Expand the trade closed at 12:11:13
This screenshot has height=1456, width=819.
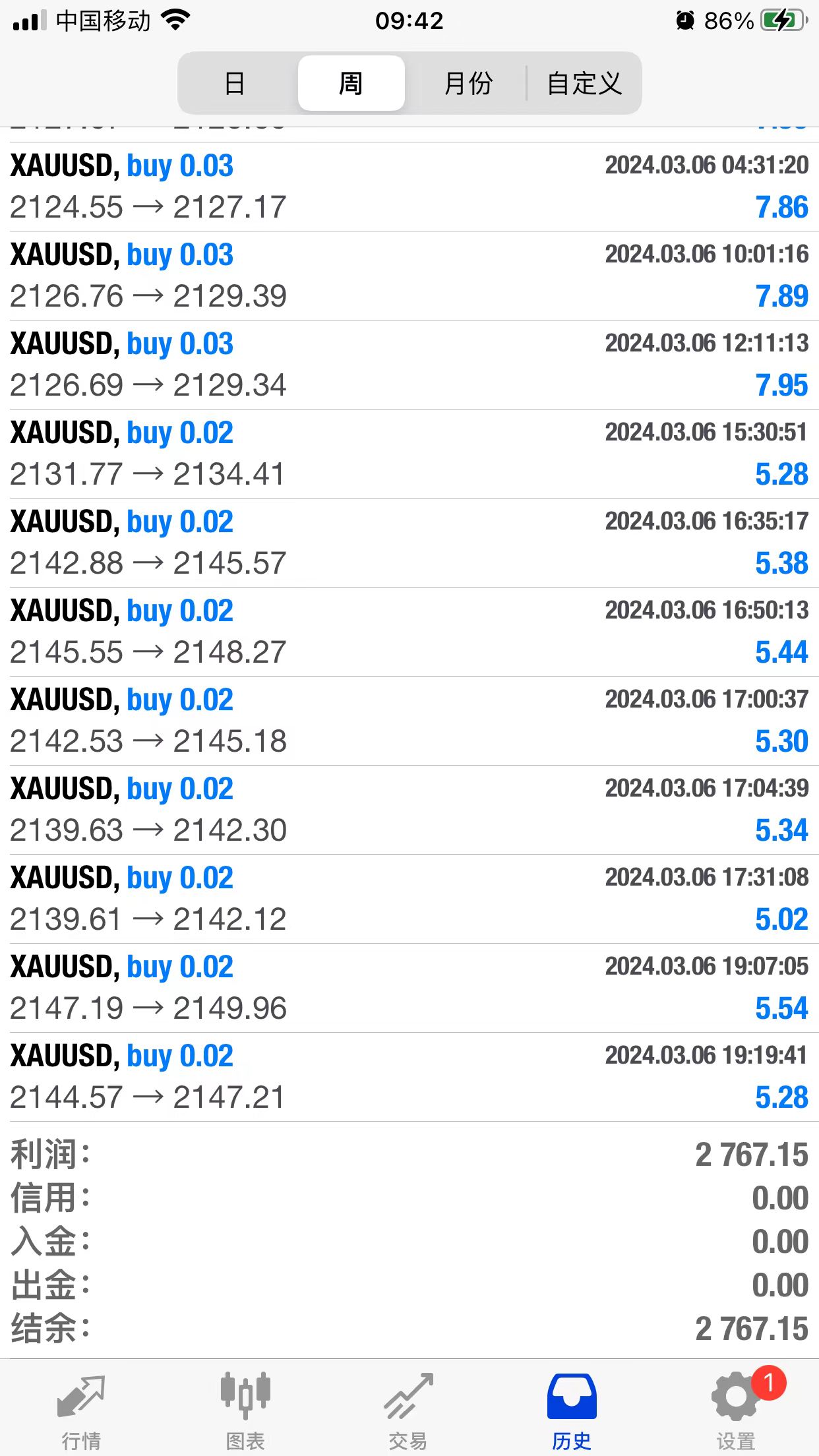pos(409,365)
